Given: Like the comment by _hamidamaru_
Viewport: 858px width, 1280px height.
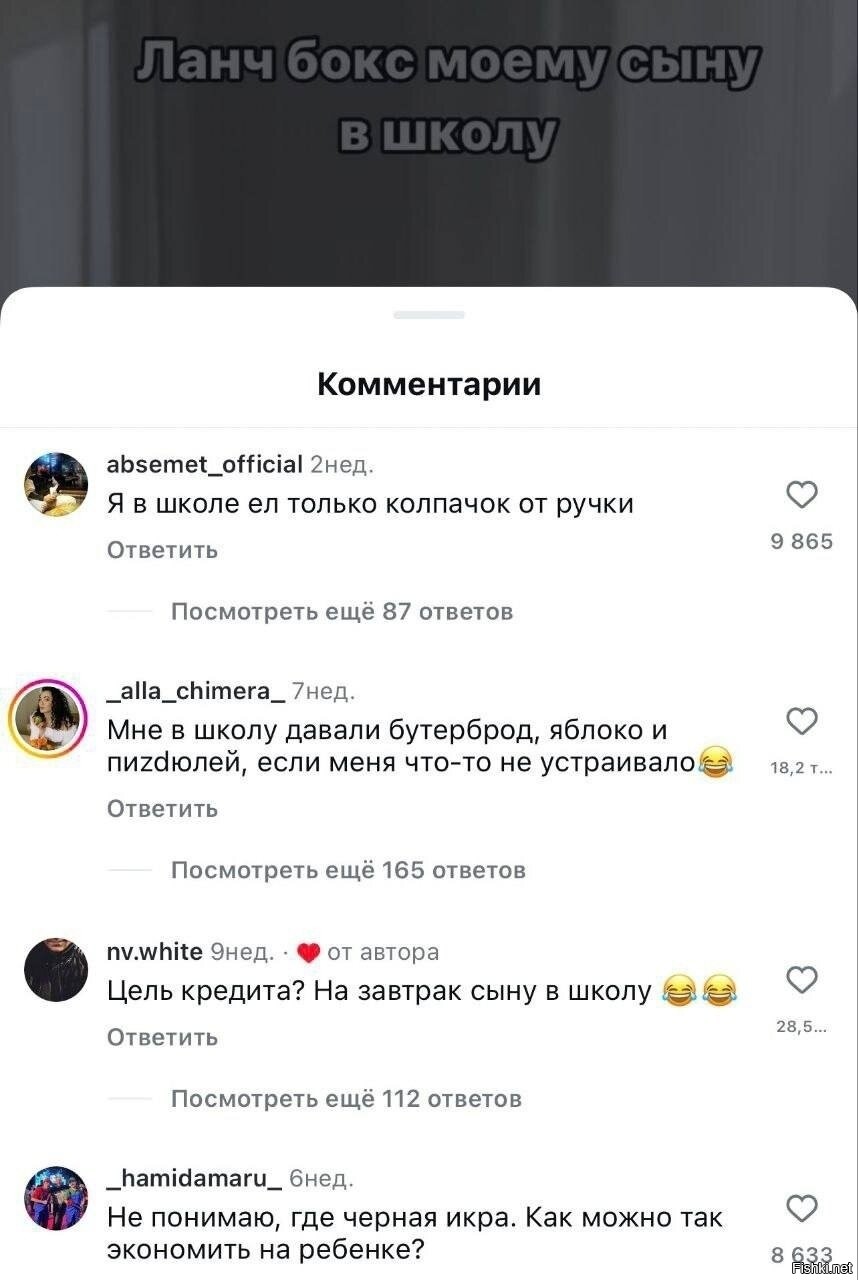Looking at the screenshot, I should pos(802,1208).
